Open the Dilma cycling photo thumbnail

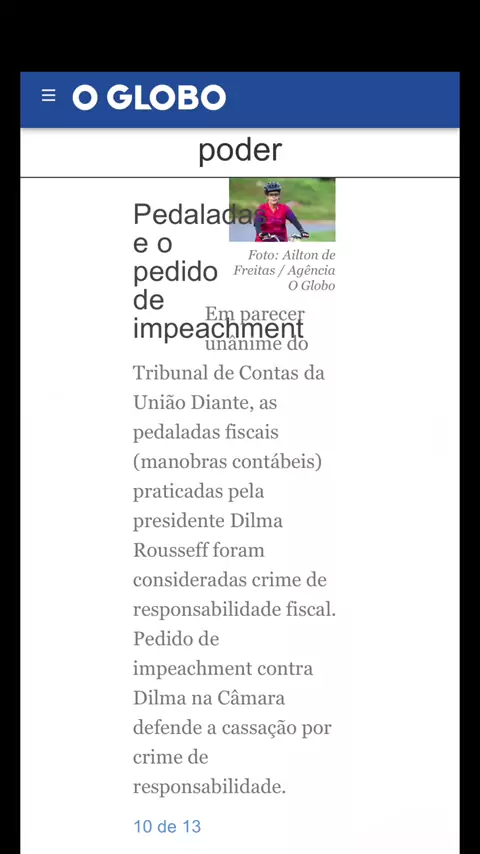[x=282, y=210]
